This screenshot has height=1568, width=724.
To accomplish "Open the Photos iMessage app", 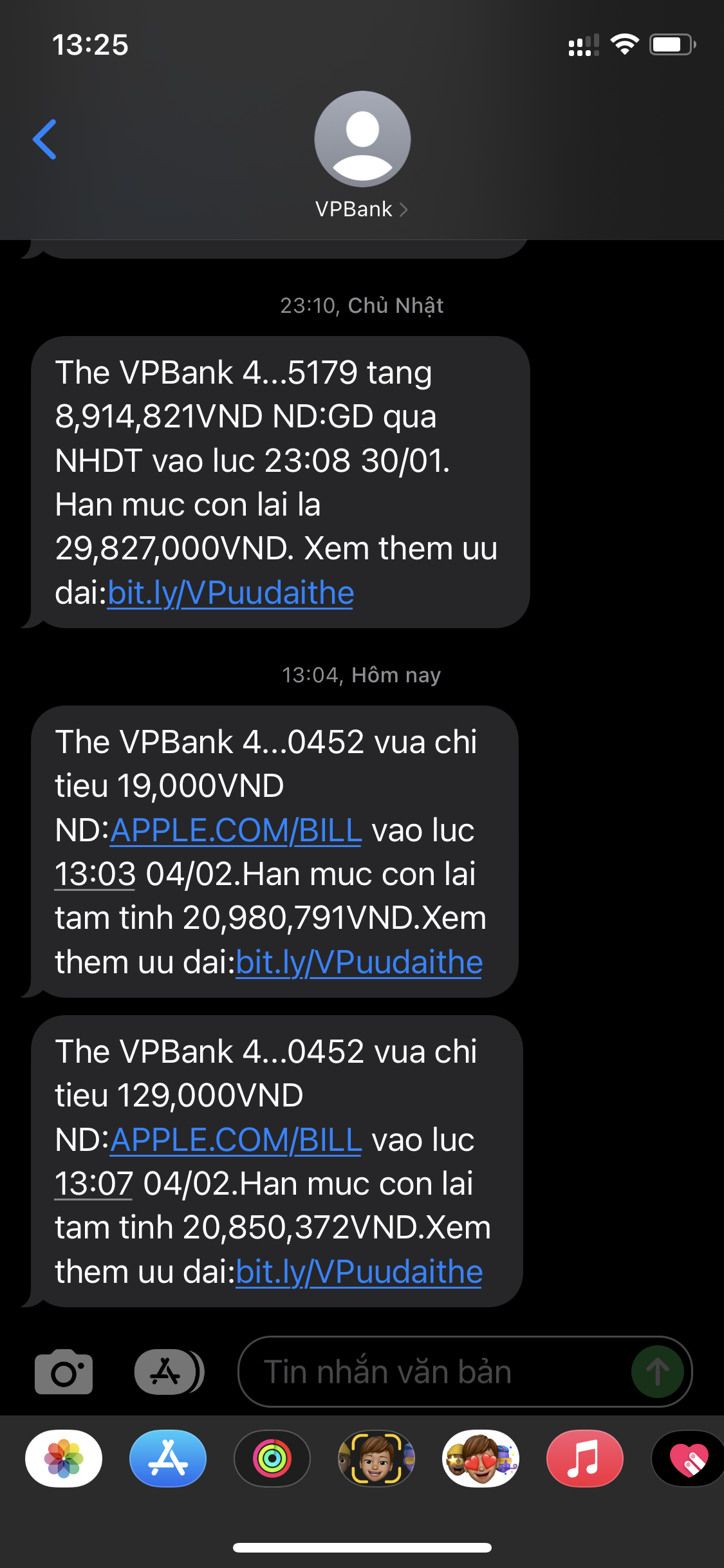I will (x=64, y=1459).
